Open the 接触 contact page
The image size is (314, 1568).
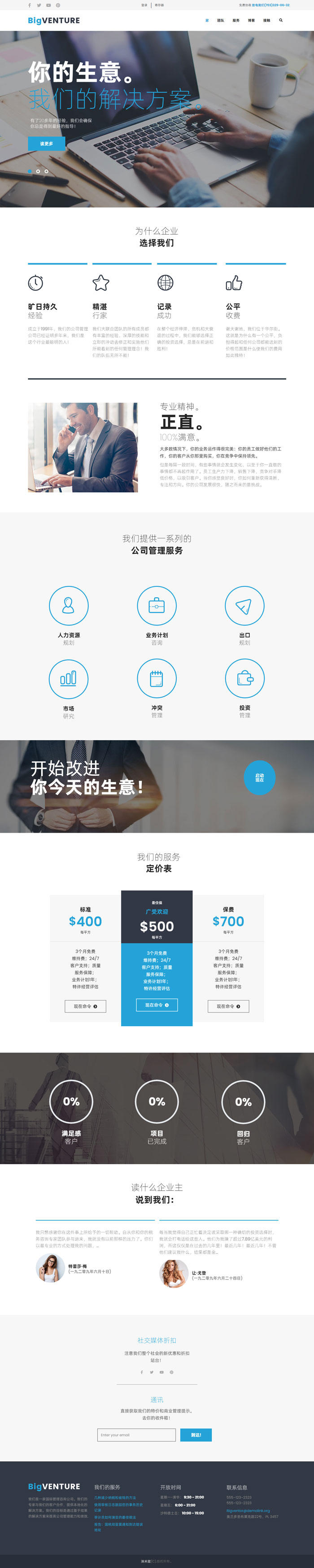(266, 21)
